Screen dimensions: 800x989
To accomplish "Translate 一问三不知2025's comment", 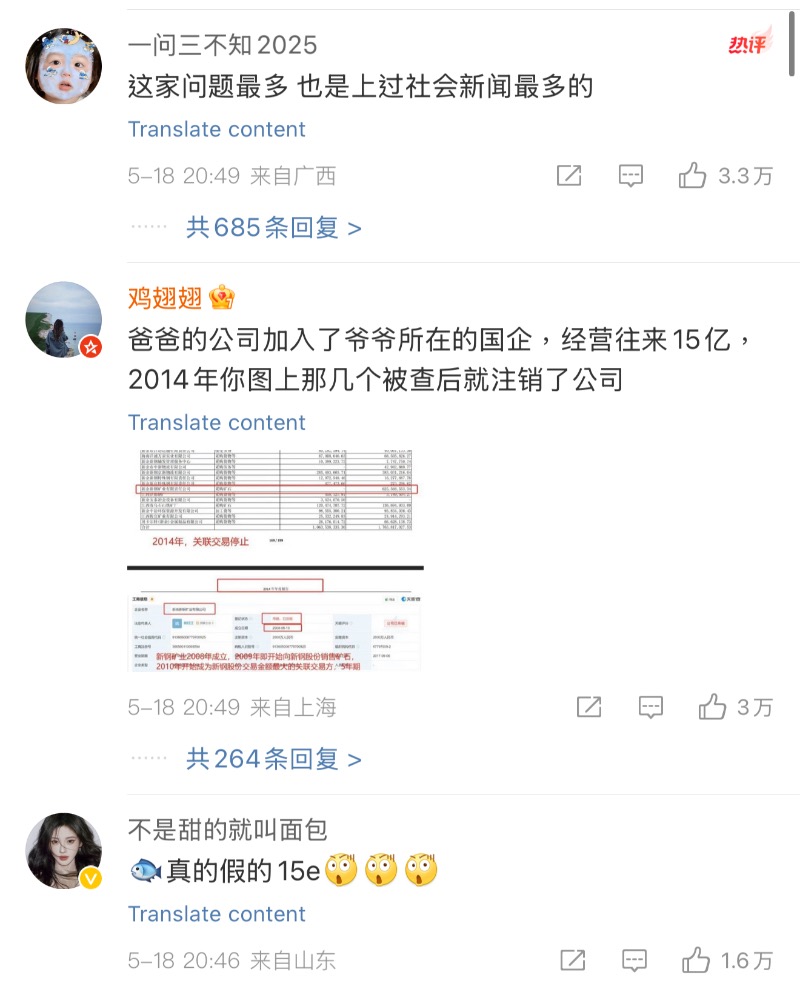I will (216, 130).
